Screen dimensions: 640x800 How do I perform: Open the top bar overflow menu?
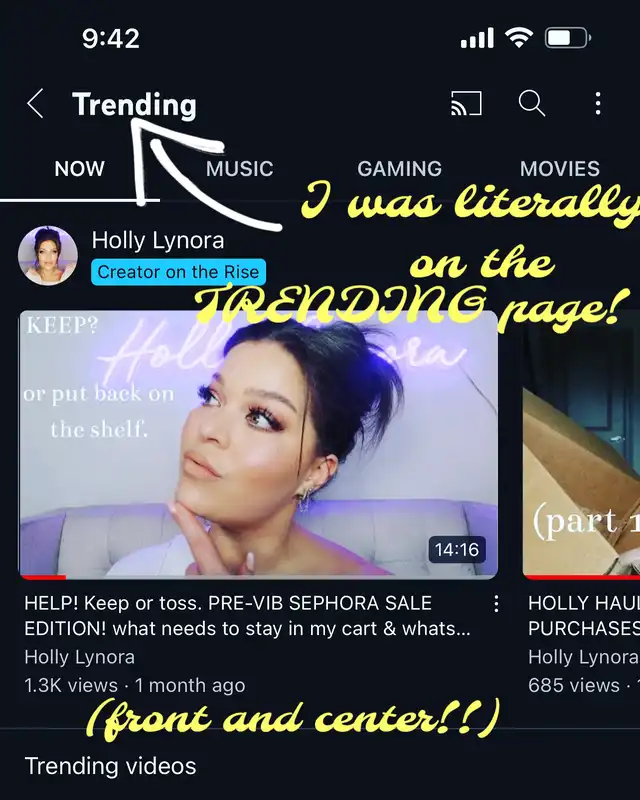[x=597, y=103]
